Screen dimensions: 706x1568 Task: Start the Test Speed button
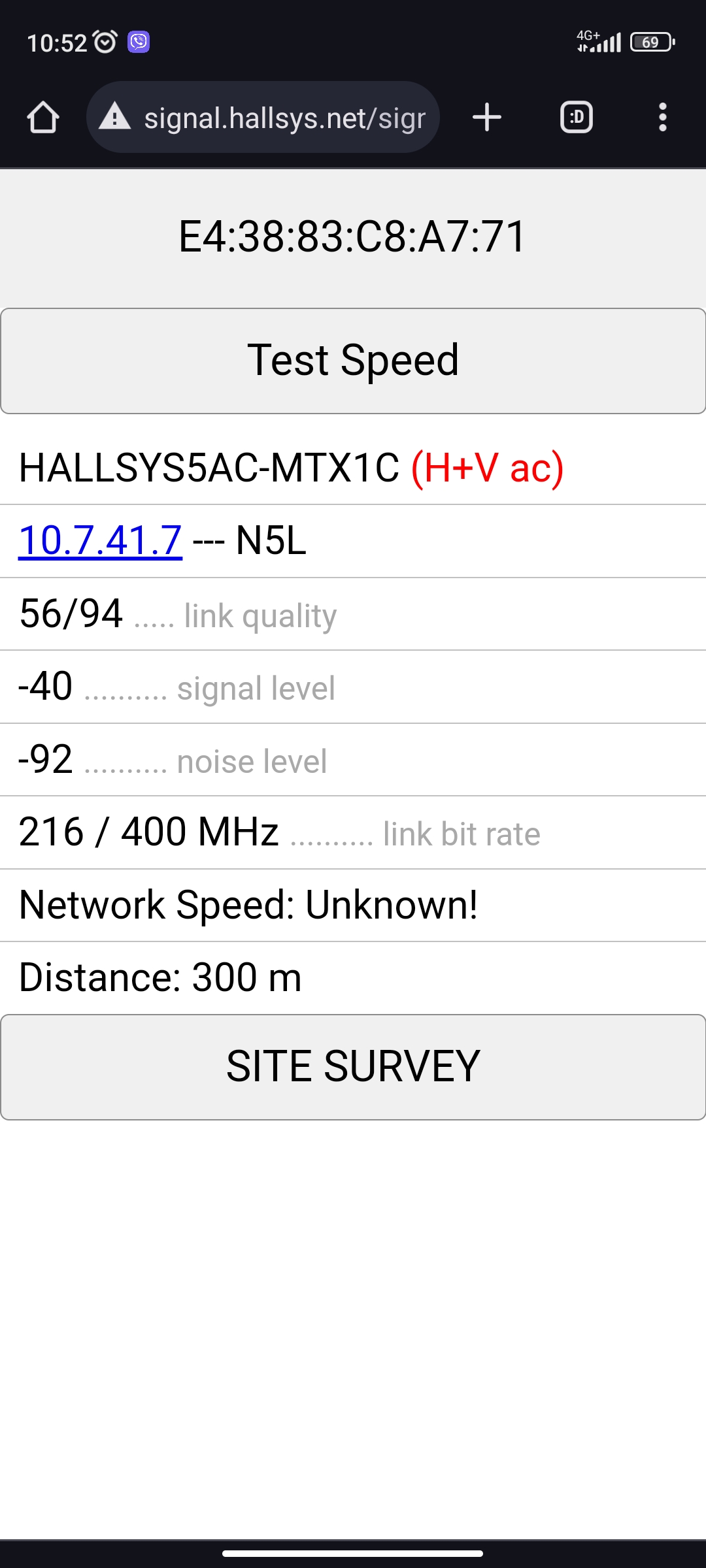tap(353, 361)
